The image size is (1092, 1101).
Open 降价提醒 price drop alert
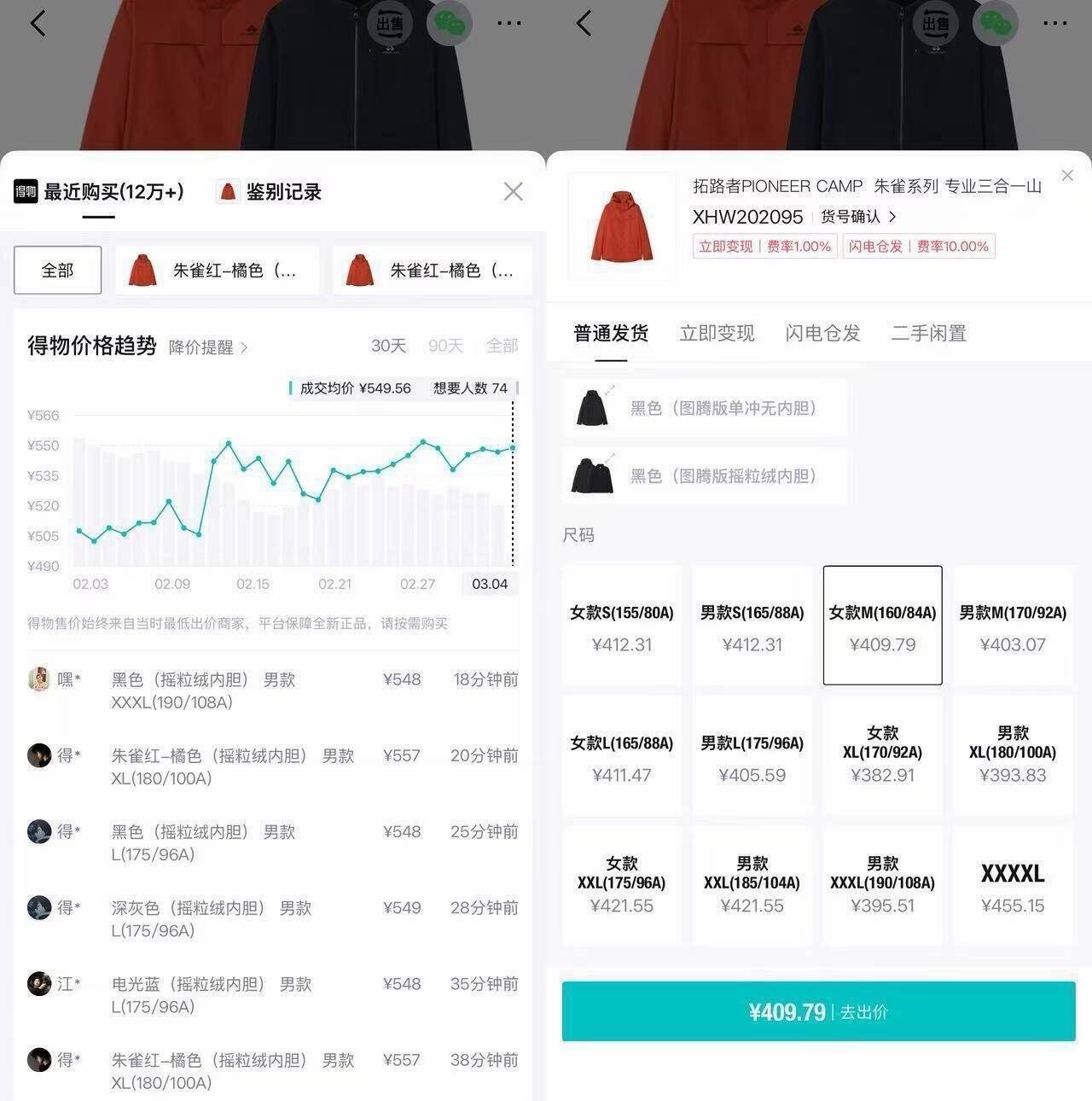(x=208, y=347)
